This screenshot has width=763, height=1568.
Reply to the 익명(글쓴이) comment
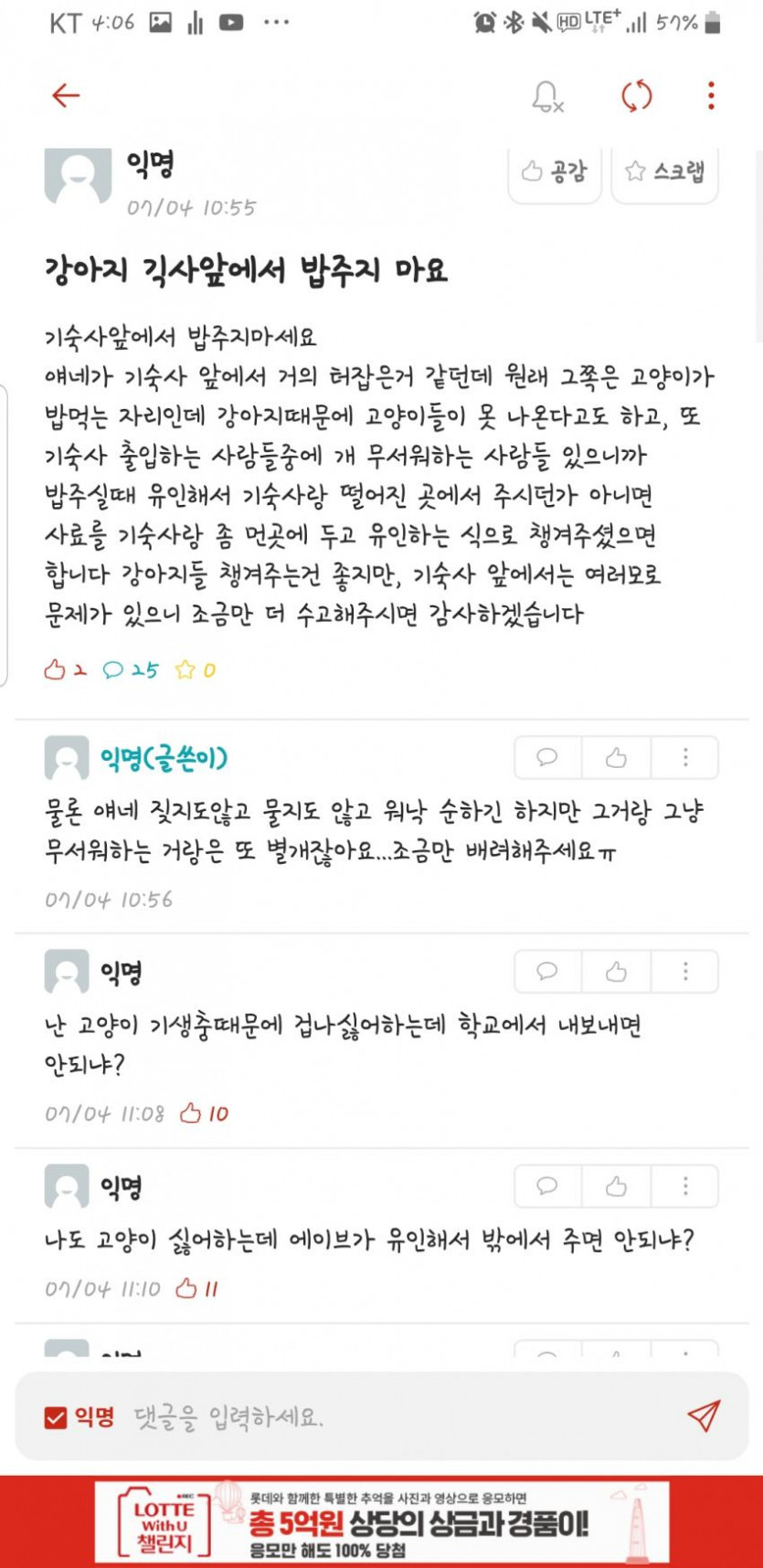coord(547,757)
